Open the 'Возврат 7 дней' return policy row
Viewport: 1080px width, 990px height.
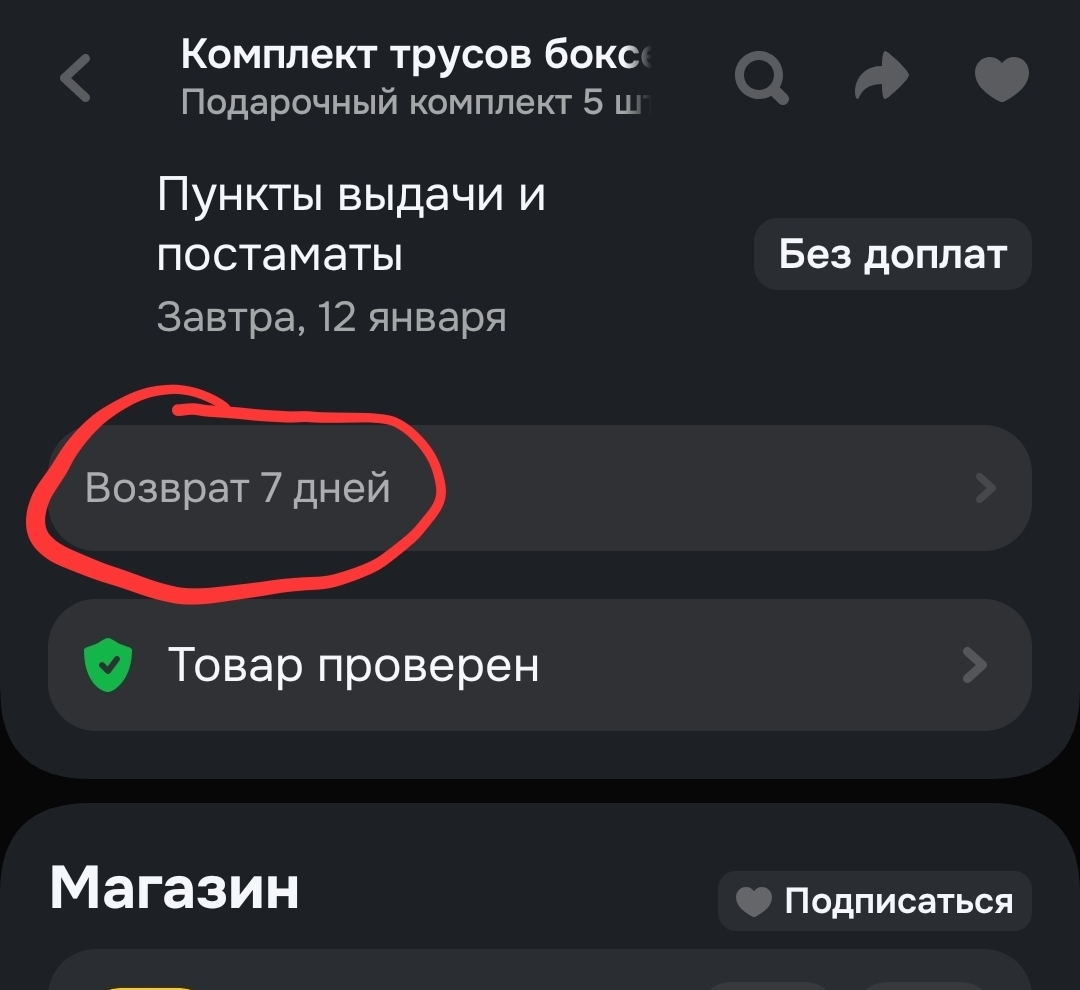[x=539, y=488]
